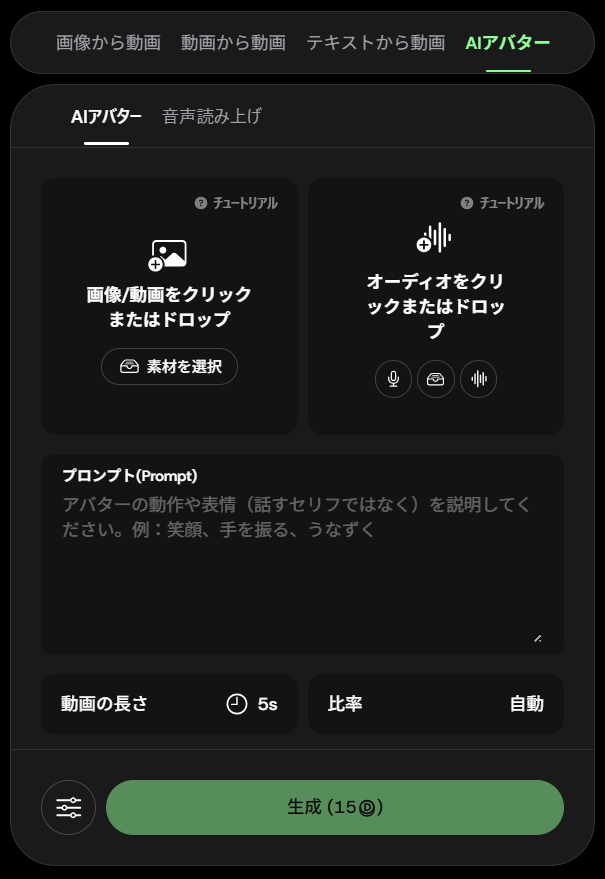
Task: Choose audio from the material library icon
Action: pos(436,379)
